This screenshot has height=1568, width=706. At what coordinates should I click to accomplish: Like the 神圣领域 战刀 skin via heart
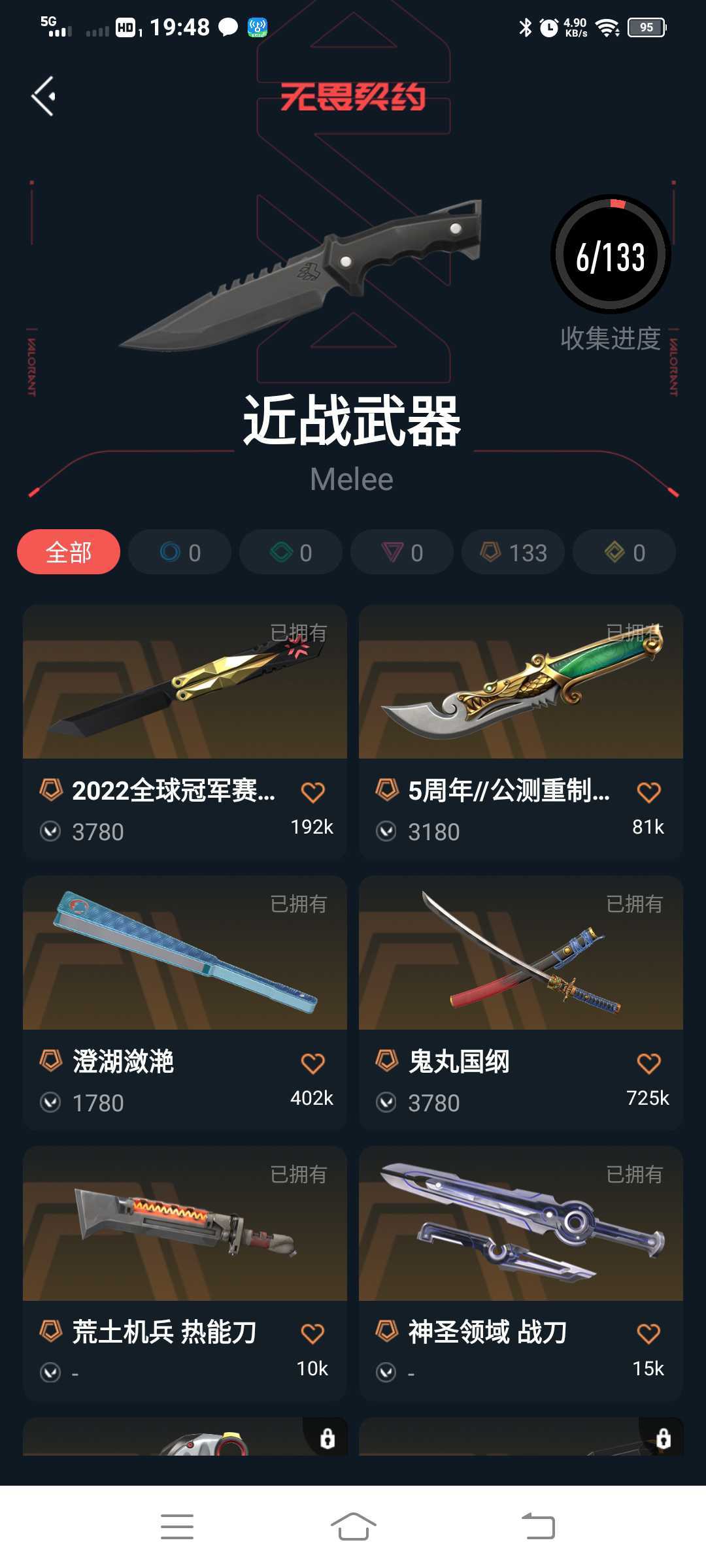pos(648,1333)
